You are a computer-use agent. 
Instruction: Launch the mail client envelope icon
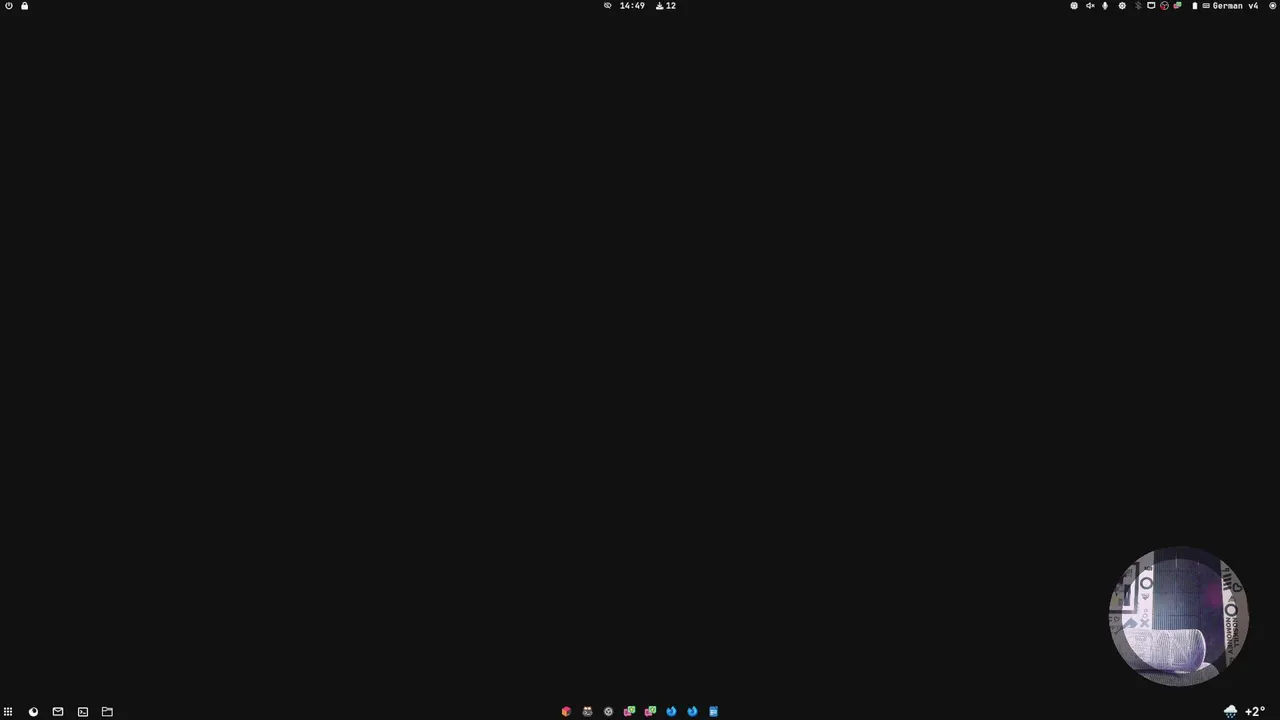coord(58,712)
